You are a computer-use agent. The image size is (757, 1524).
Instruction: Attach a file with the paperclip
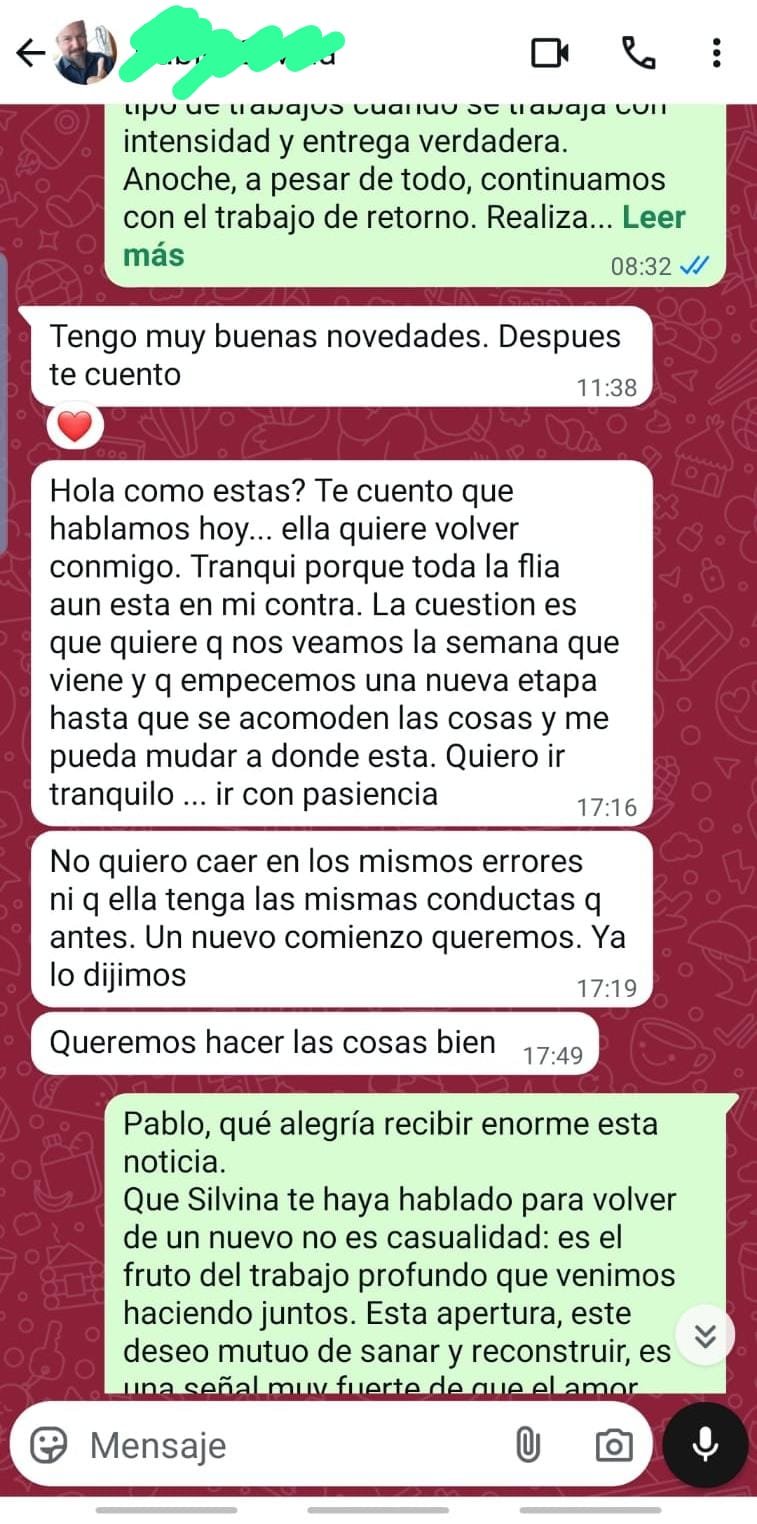(527, 1444)
